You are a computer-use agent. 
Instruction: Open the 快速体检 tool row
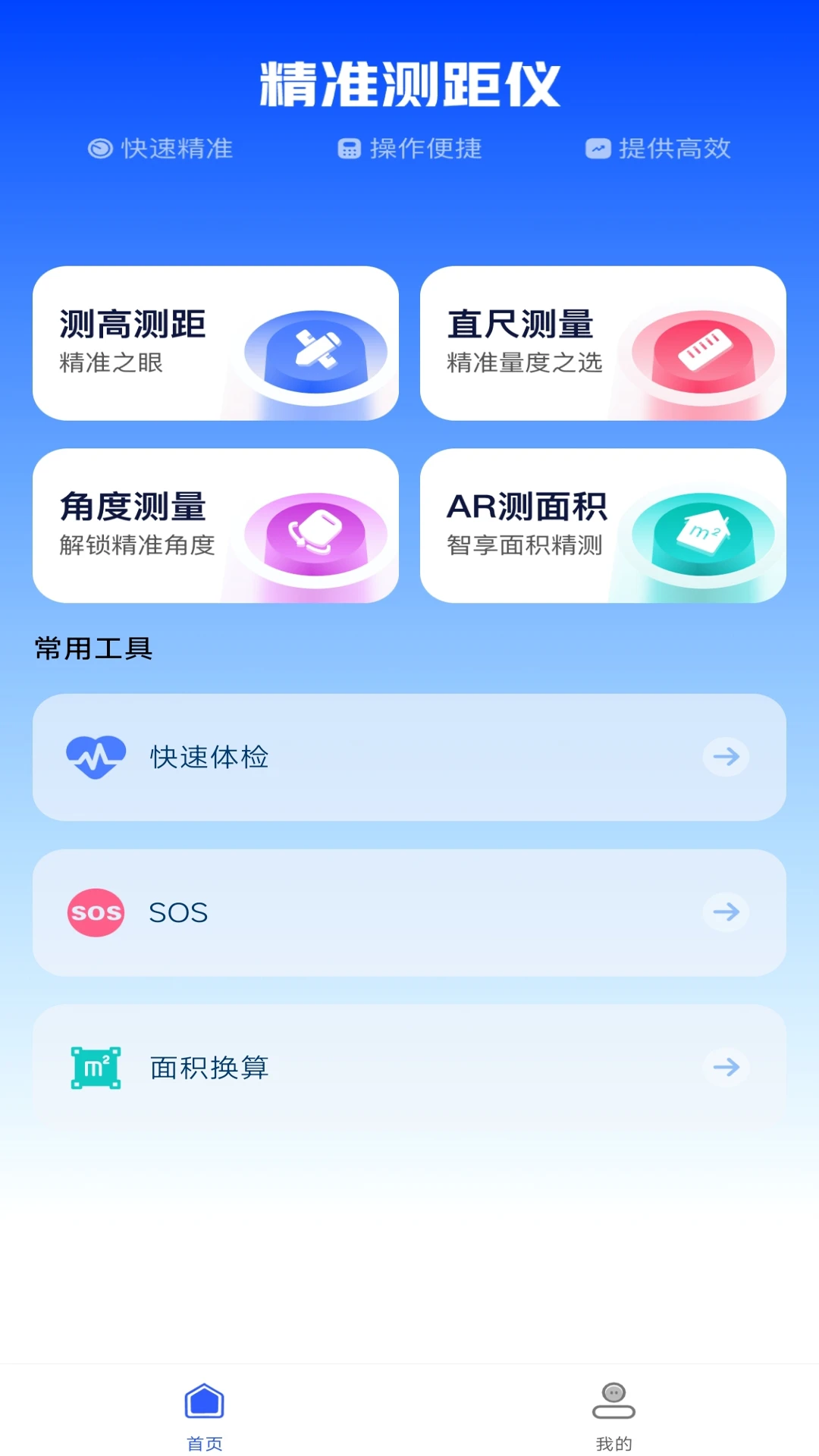(409, 757)
